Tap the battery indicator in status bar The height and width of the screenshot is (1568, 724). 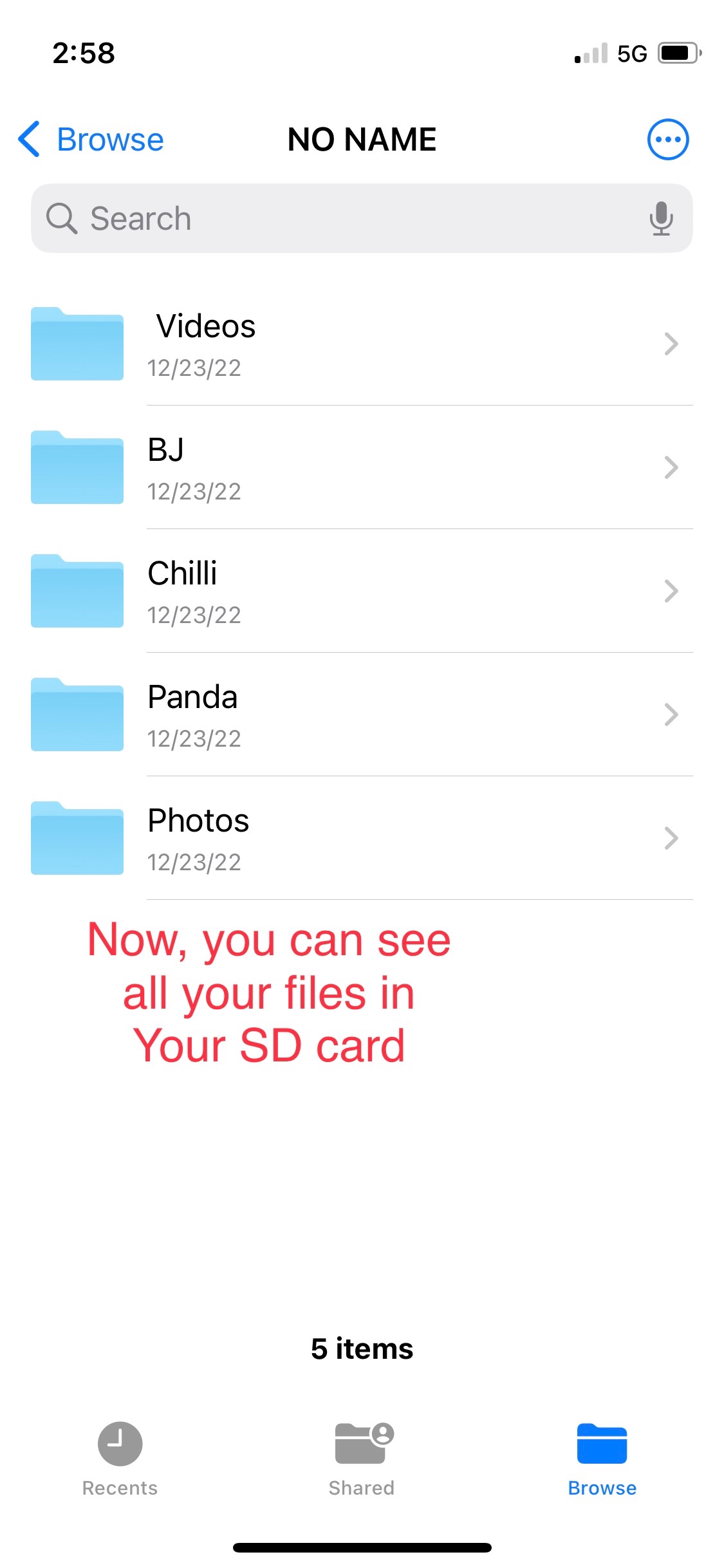coord(677,53)
